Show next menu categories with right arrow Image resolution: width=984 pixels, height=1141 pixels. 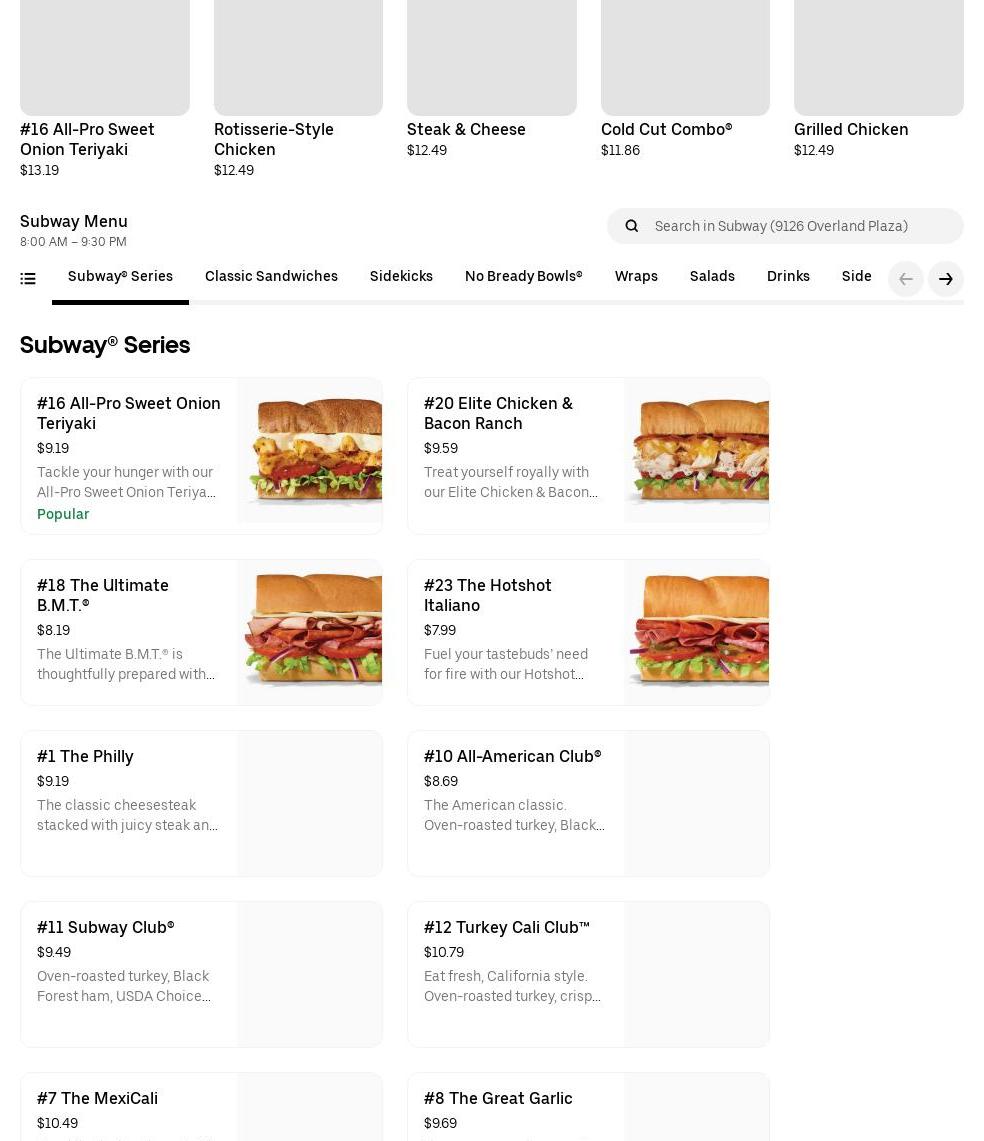945,279
